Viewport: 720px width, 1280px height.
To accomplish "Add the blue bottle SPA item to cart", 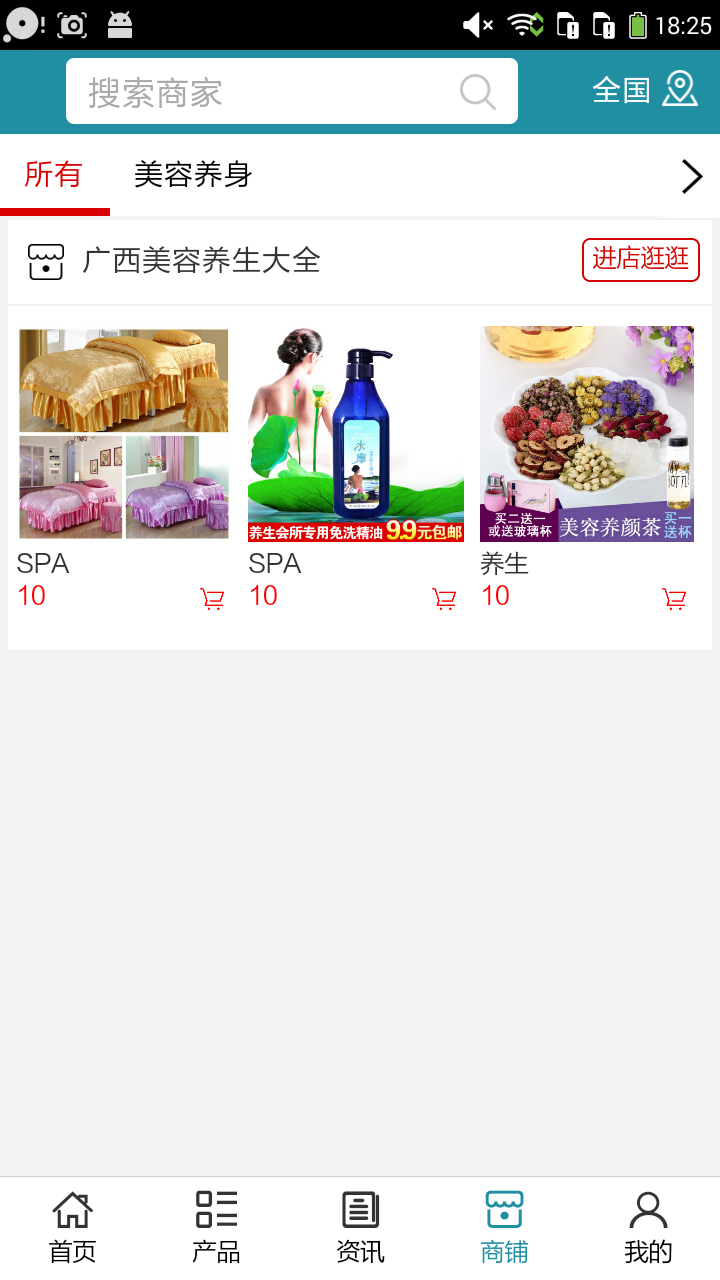I will pyautogui.click(x=444, y=599).
